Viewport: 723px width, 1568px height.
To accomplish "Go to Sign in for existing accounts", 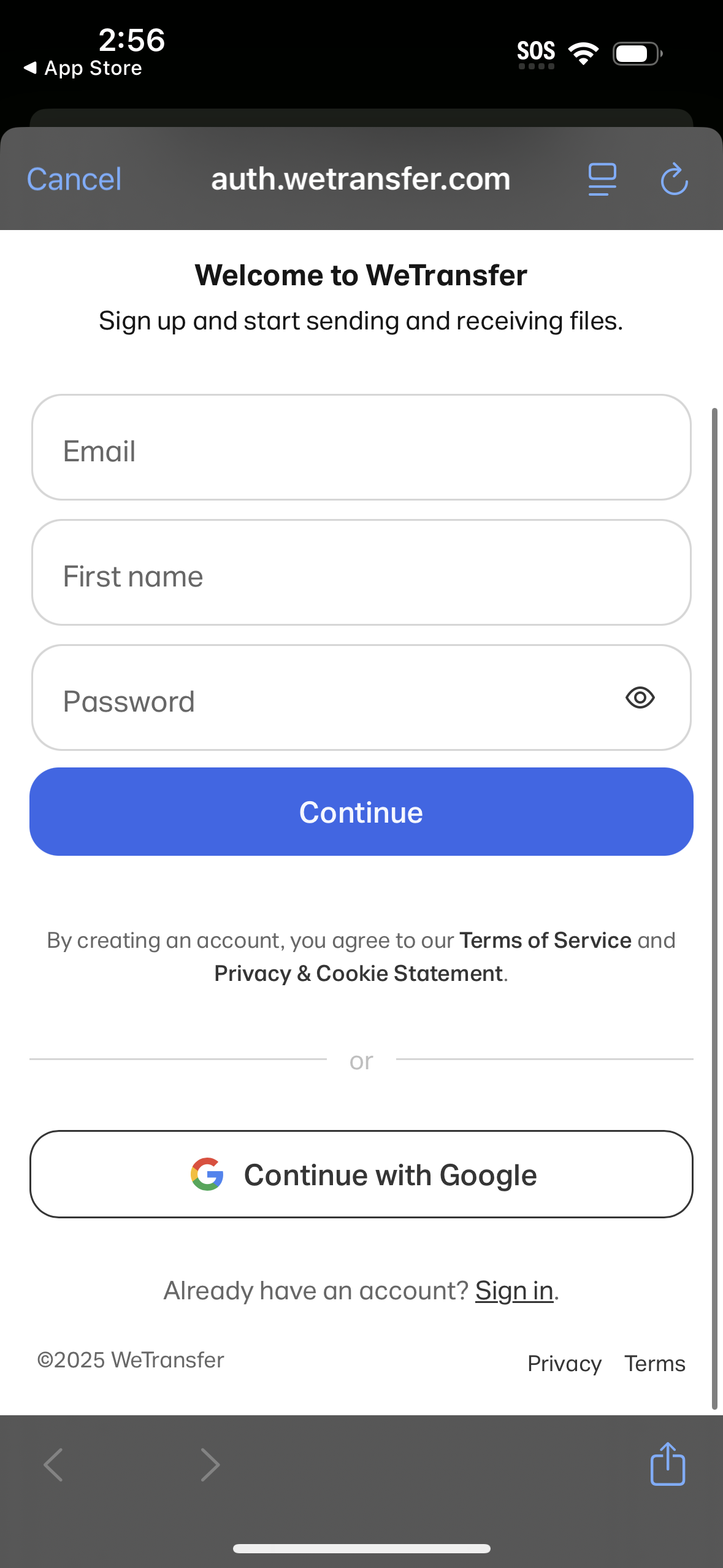I will click(x=514, y=1291).
